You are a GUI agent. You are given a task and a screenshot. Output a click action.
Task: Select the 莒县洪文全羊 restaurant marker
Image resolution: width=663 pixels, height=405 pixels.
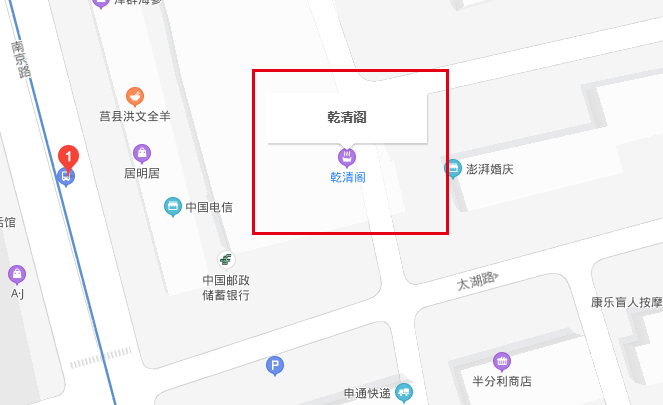pyautogui.click(x=135, y=97)
